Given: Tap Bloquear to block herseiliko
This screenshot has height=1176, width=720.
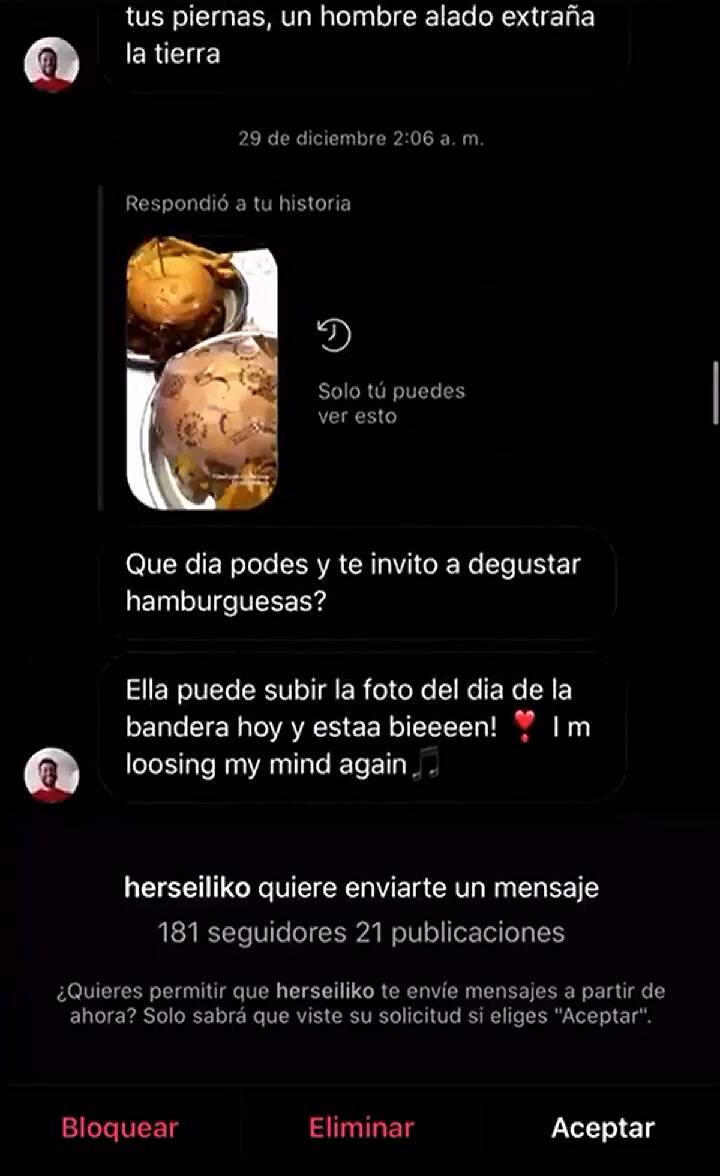Looking at the screenshot, I should pos(118,1128).
